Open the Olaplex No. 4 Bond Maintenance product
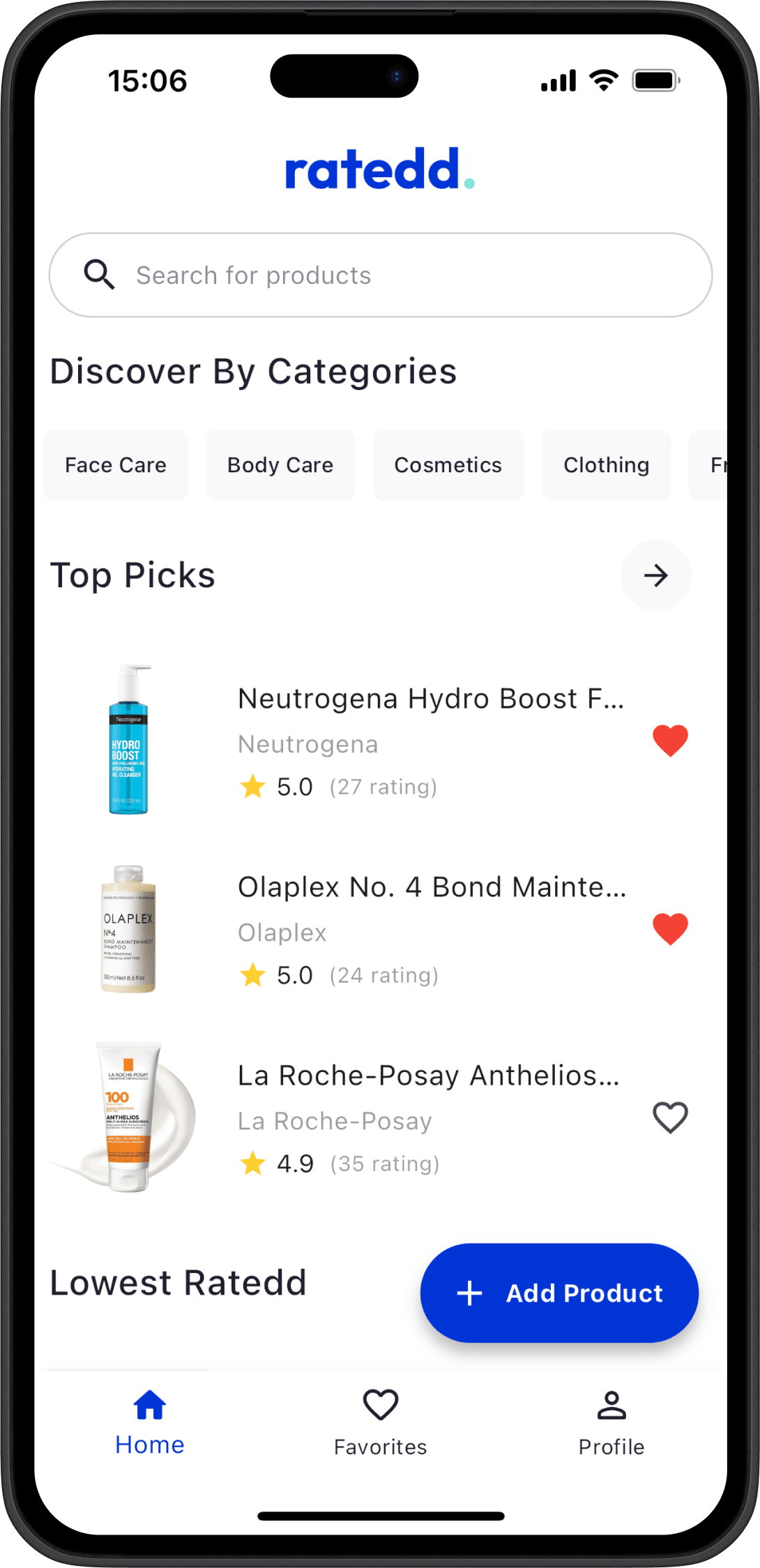760x1568 pixels. tap(432, 887)
